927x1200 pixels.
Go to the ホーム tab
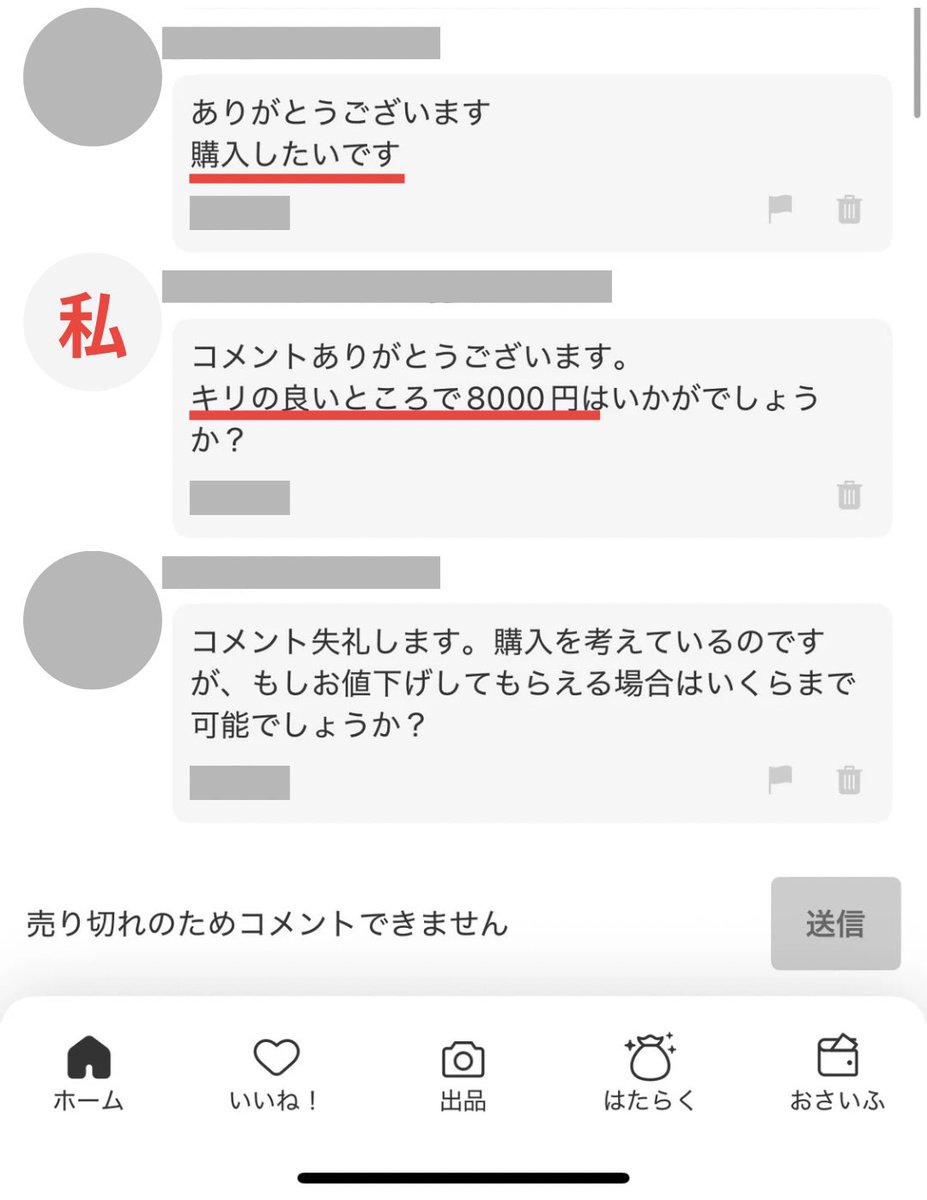pyautogui.click(x=88, y=1073)
